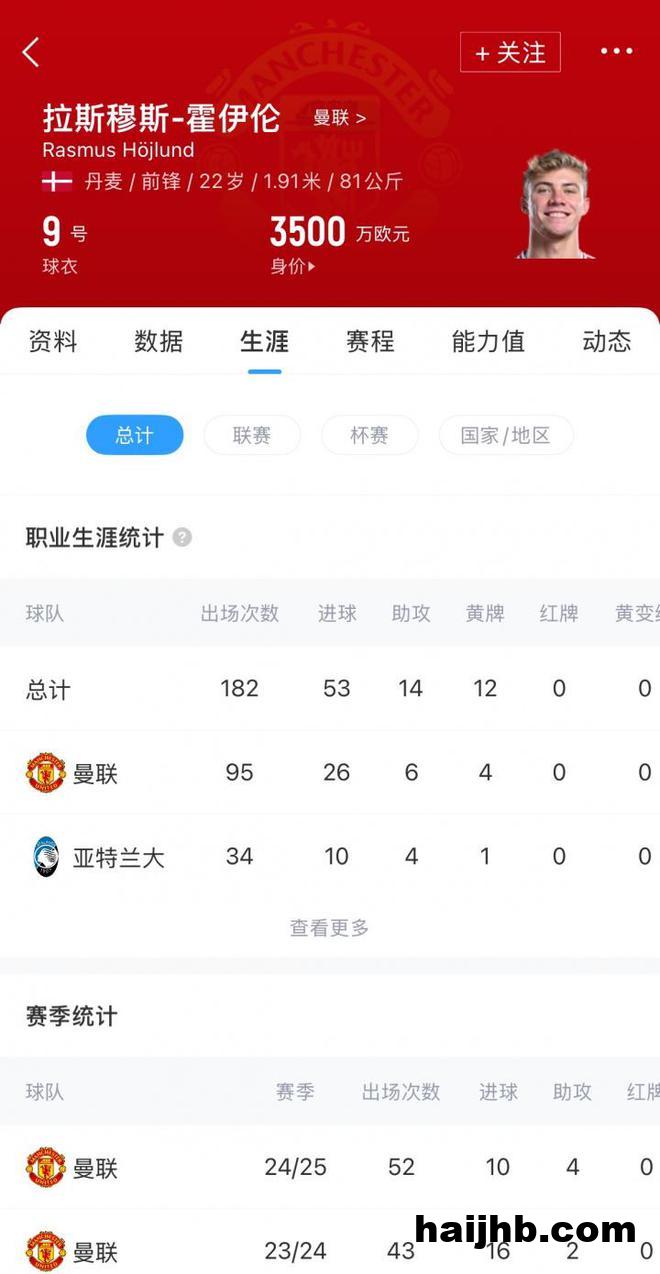
Task: Switch to the 数据 tab
Action: 159,341
